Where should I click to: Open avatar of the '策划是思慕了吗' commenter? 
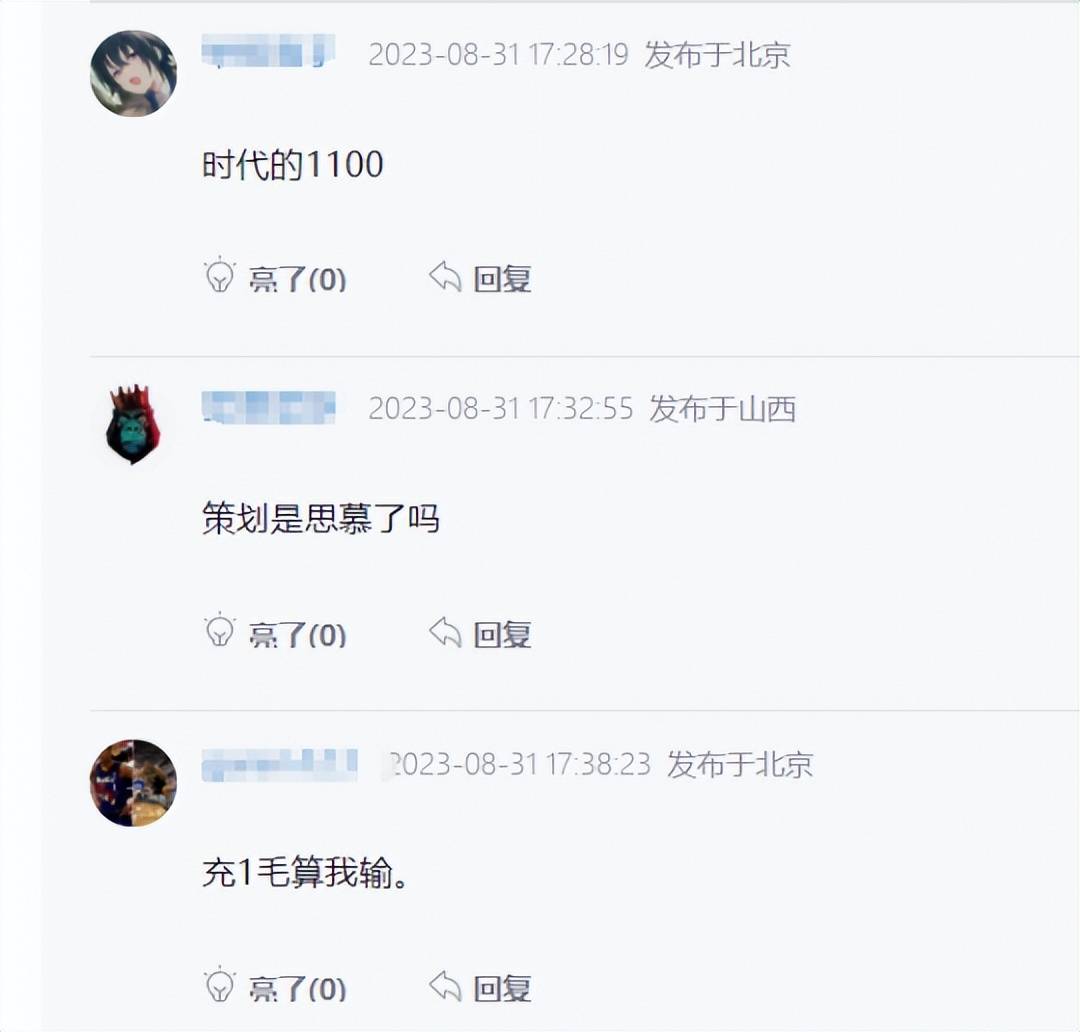point(133,425)
